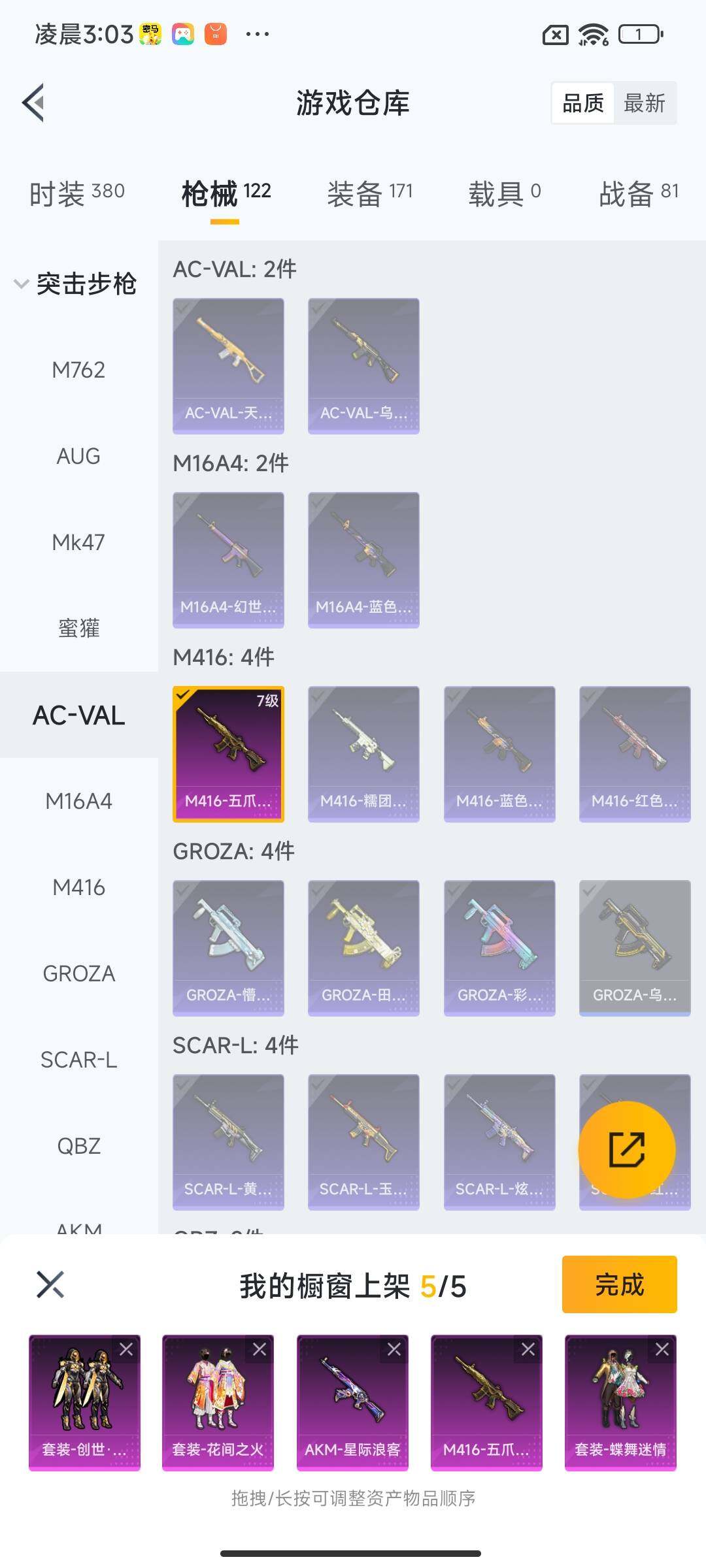
Task: Sort by 最新 (latest)
Action: click(644, 103)
